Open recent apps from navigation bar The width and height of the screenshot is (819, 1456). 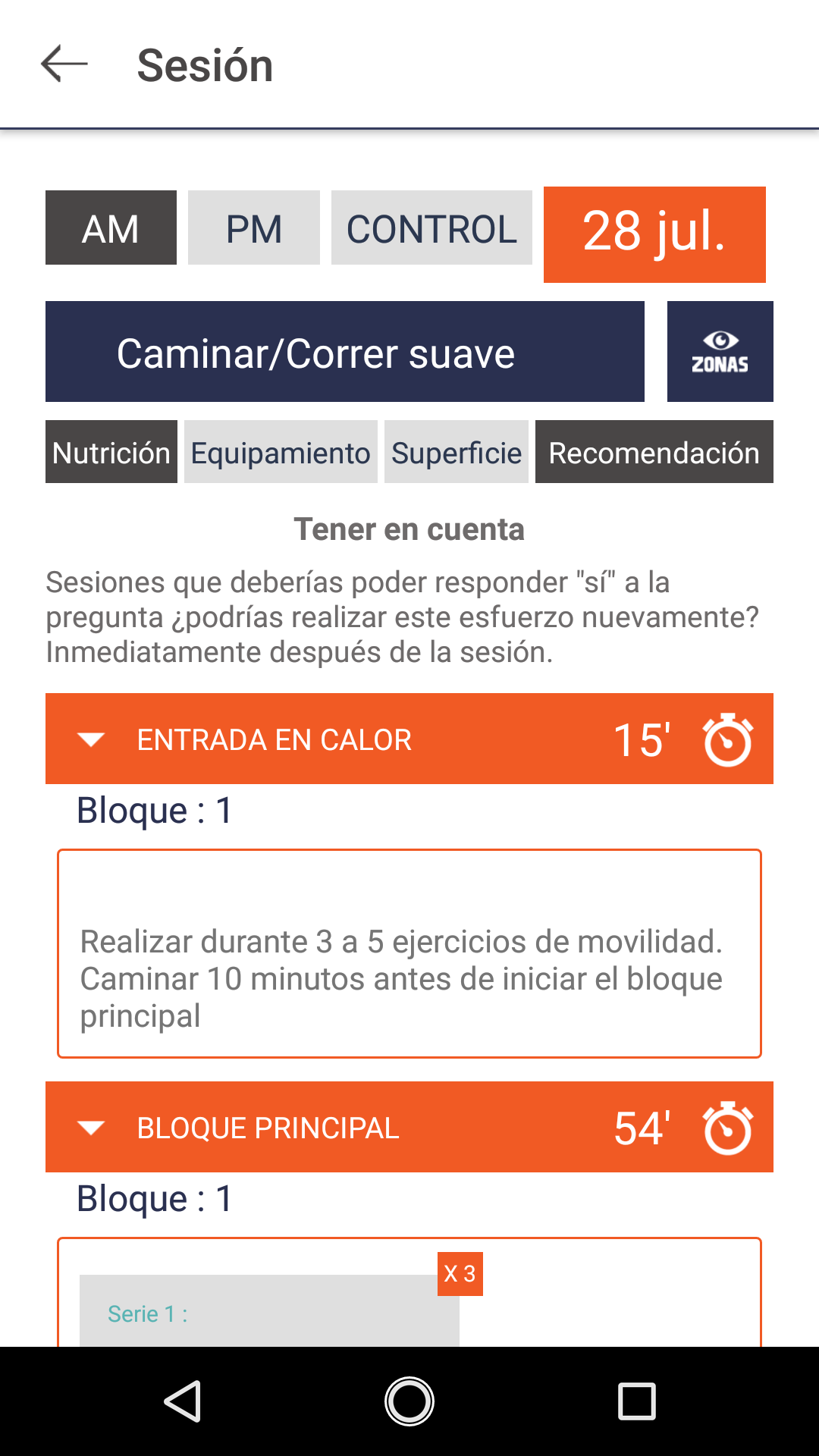(637, 1401)
